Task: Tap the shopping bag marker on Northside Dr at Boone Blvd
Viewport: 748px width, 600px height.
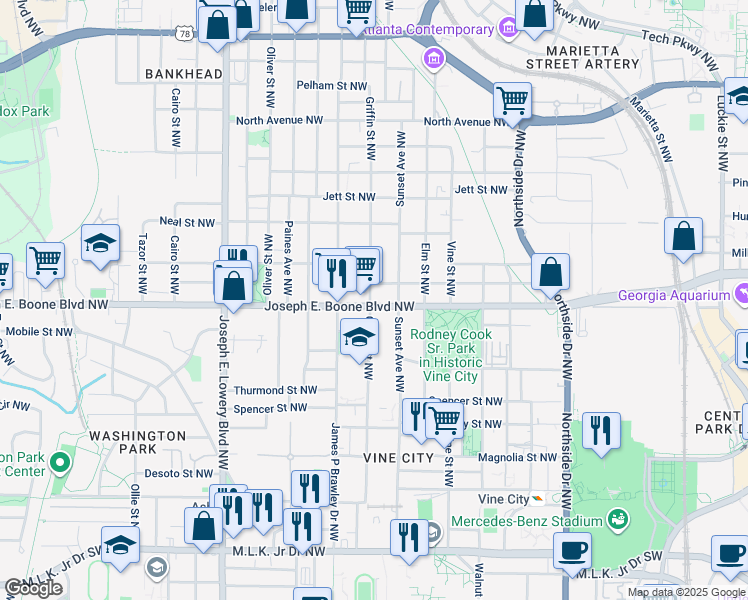Action: pos(551,274)
